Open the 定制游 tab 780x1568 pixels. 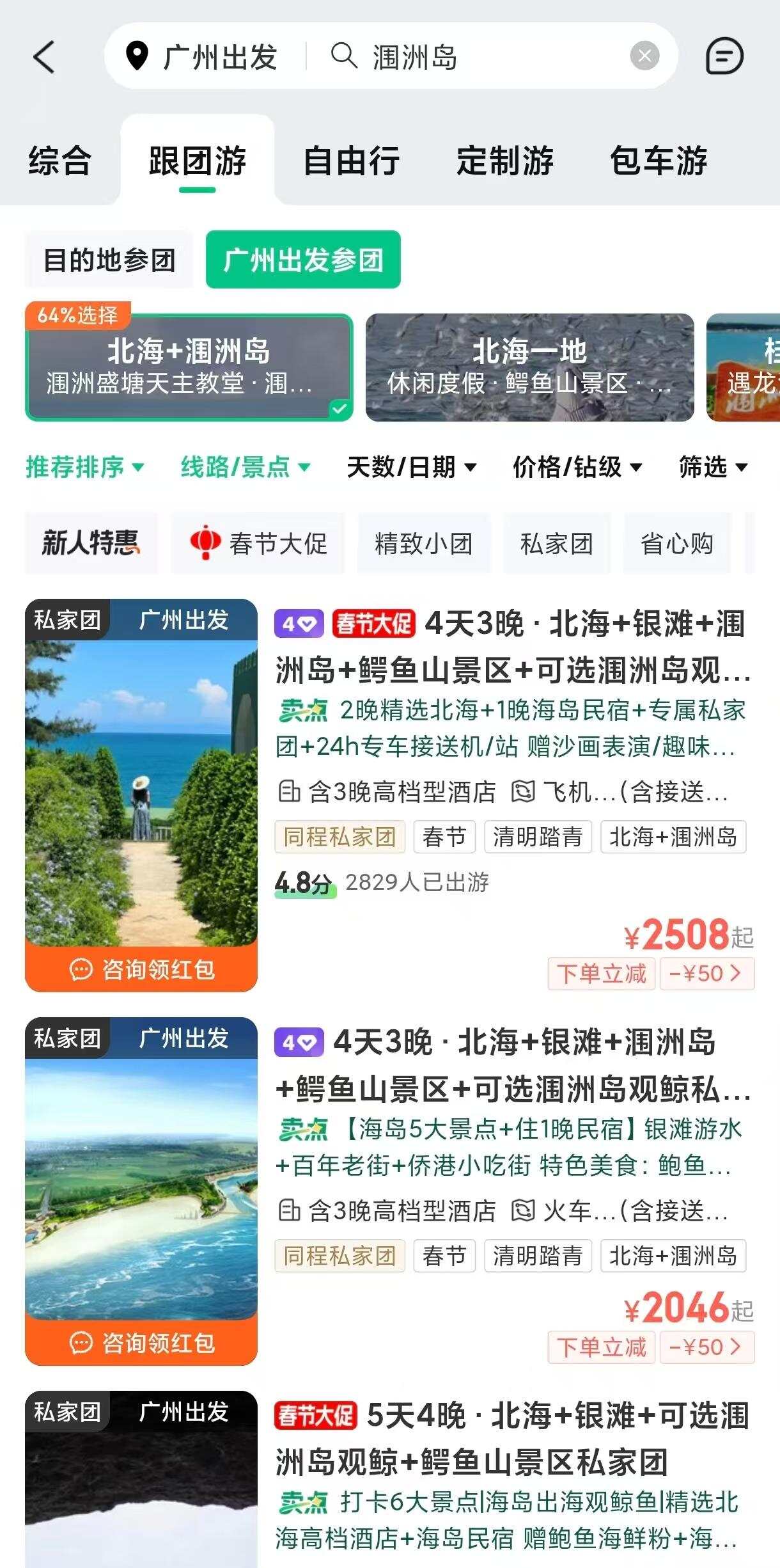[x=504, y=161]
